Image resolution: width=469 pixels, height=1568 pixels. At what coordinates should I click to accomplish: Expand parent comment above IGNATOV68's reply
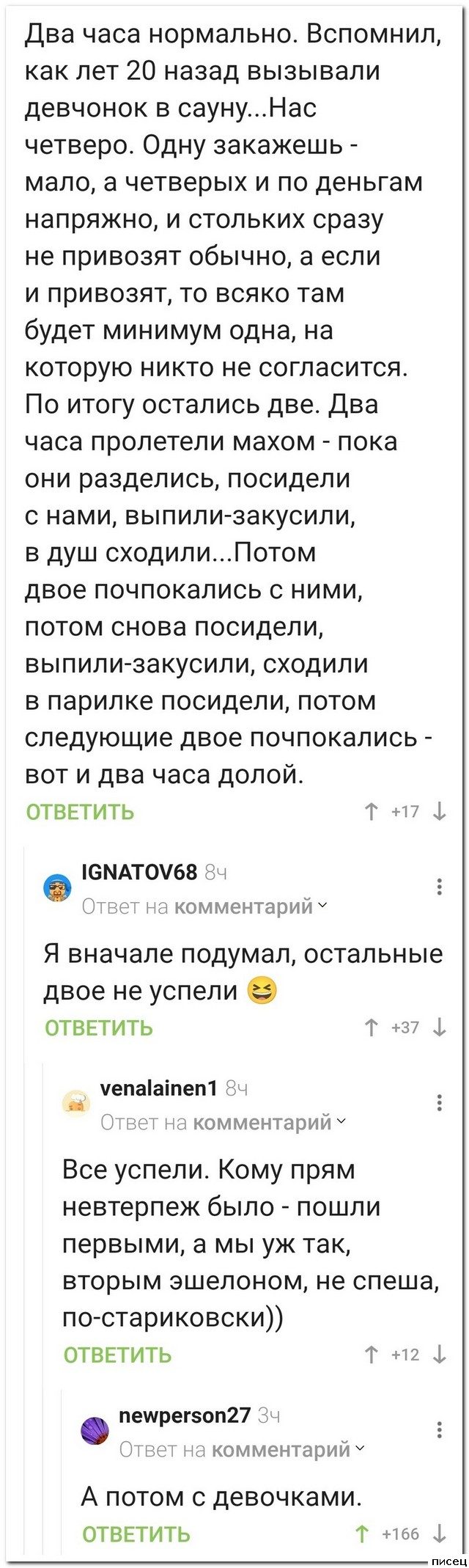[245, 906]
